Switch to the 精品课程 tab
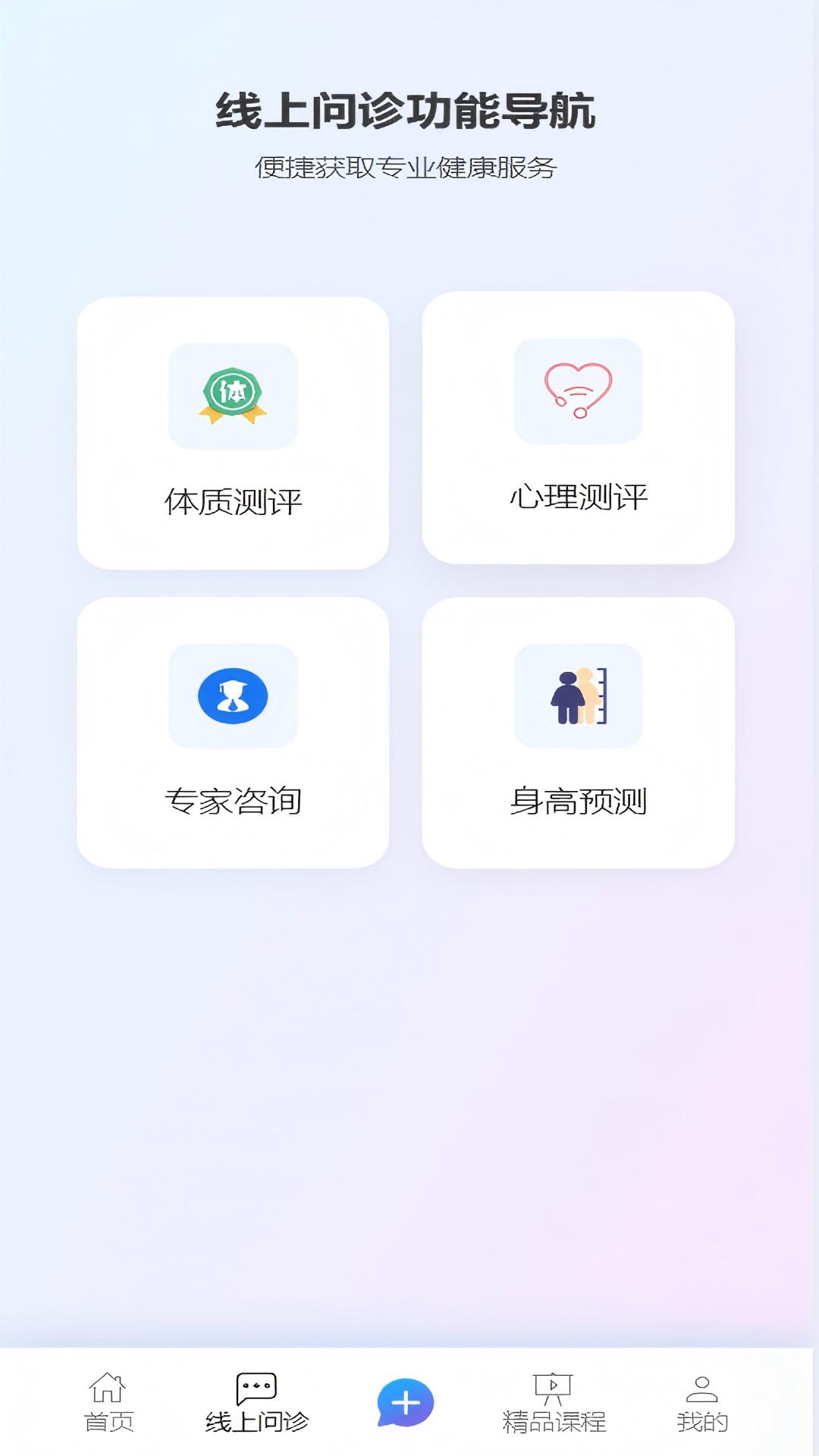This screenshot has width=819, height=1456. click(x=553, y=1422)
